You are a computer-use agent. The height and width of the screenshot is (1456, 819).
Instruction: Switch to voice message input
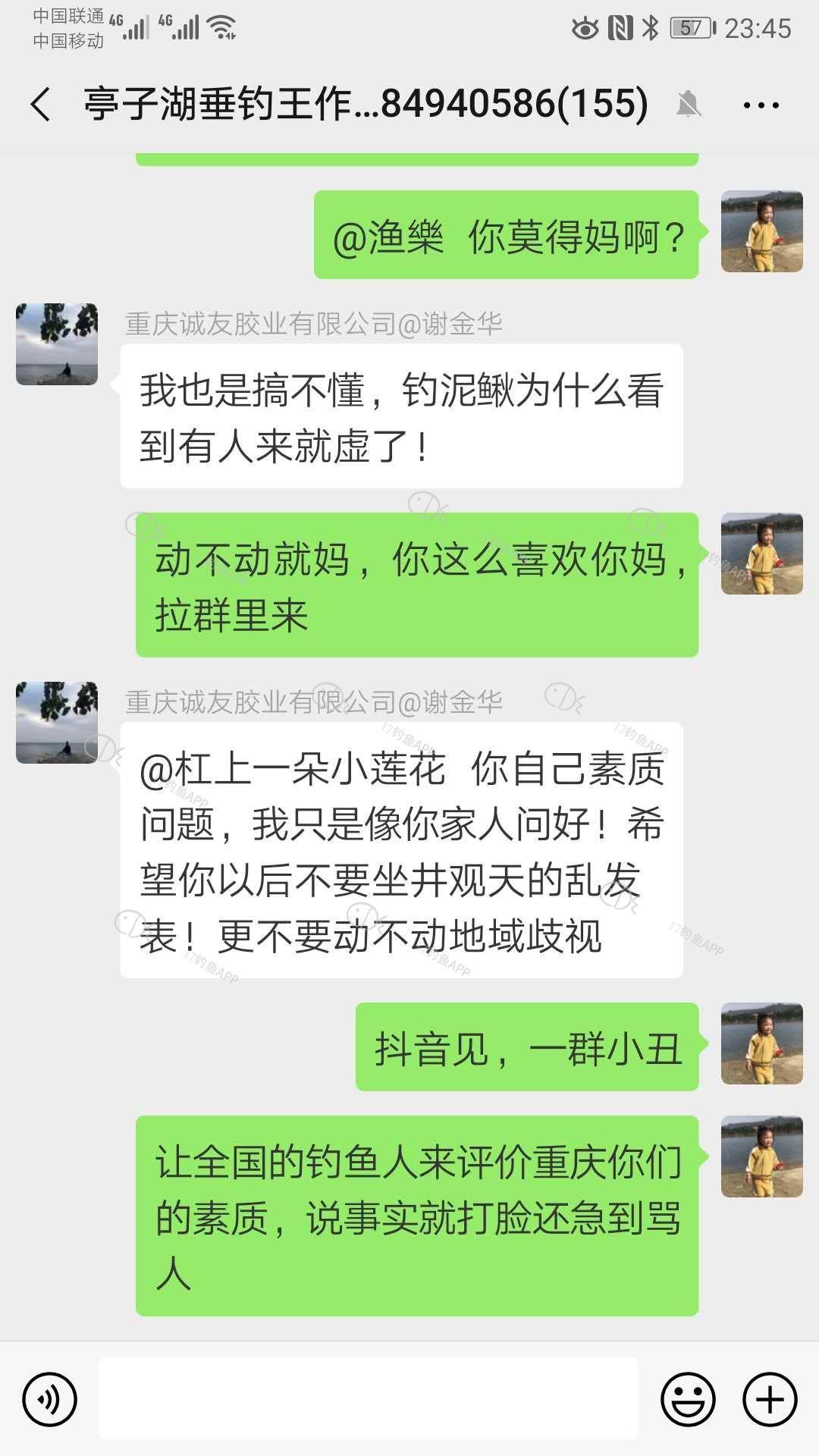click(x=49, y=1399)
